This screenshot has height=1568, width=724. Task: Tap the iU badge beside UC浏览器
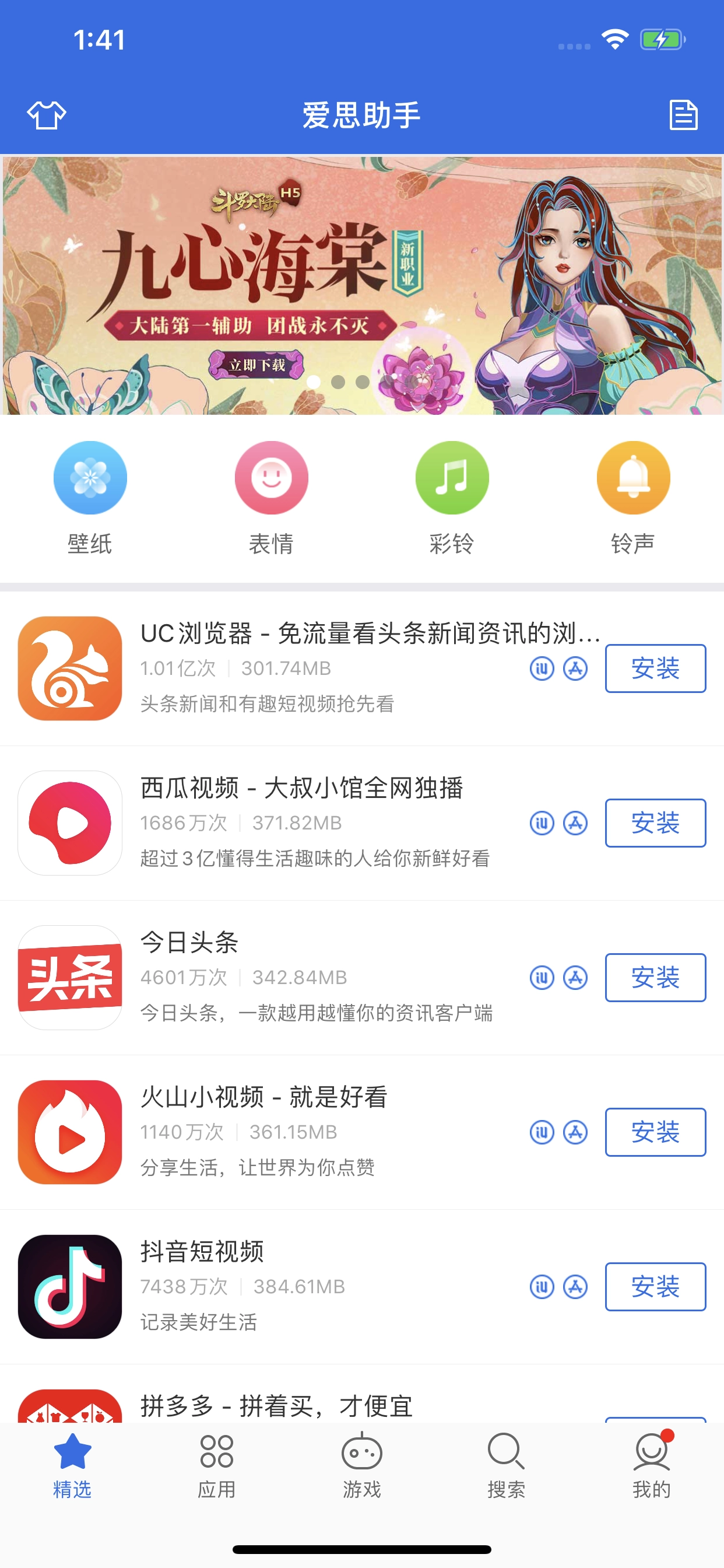540,668
